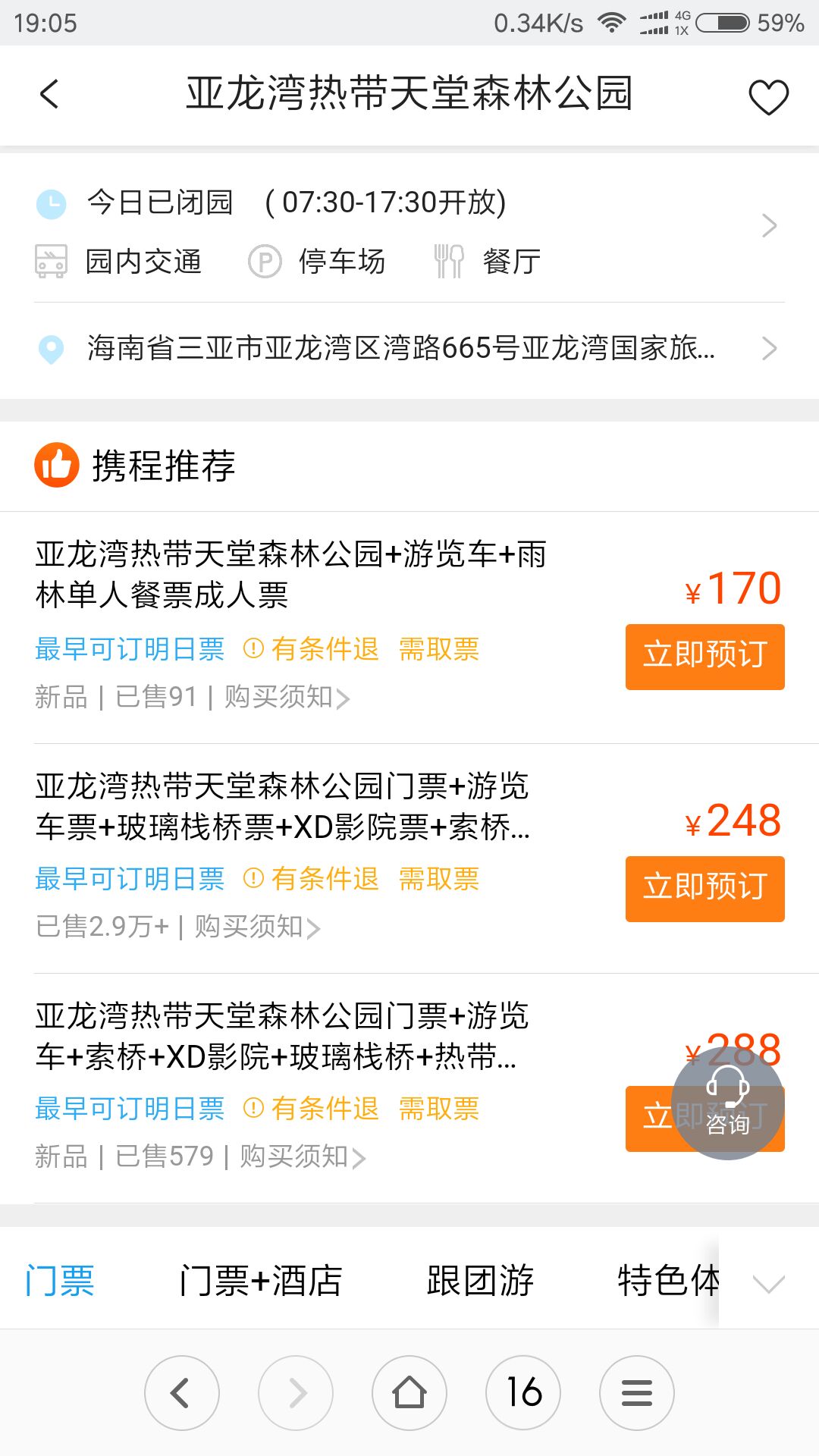Screen dimensions: 819x1456
Task: View 购买须知 for the ¥170 ticket
Action: (287, 697)
